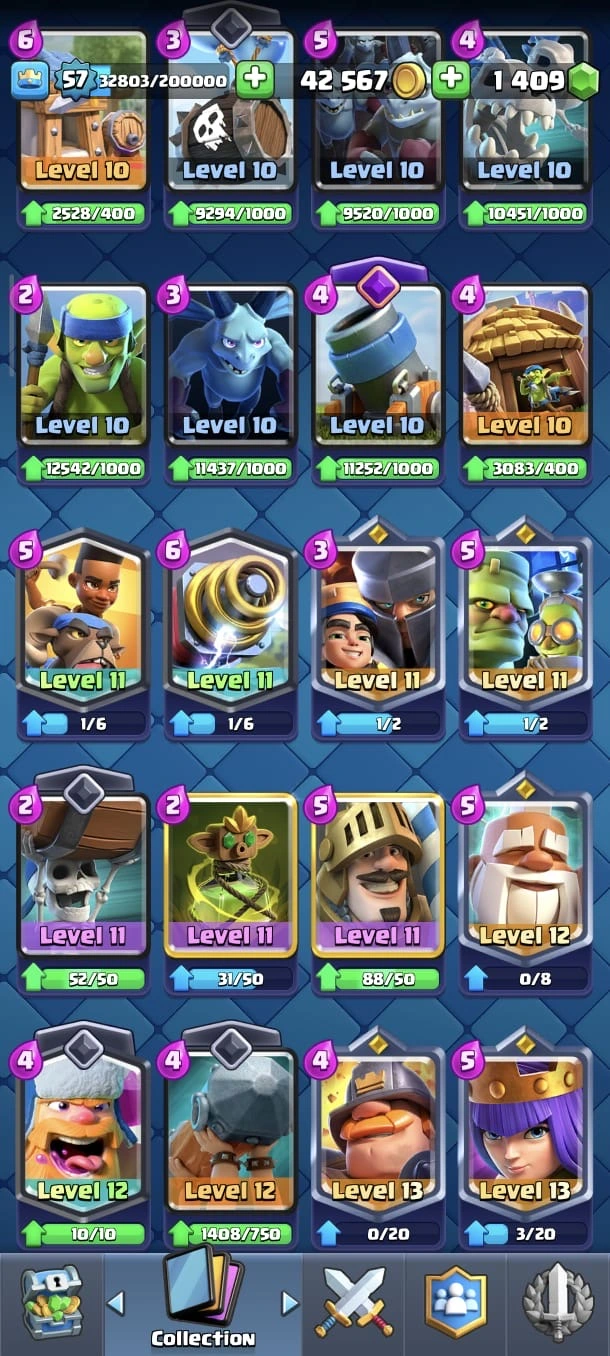Select the Mighty Miner card
610x1356 pixels.
click(x=377, y=1135)
